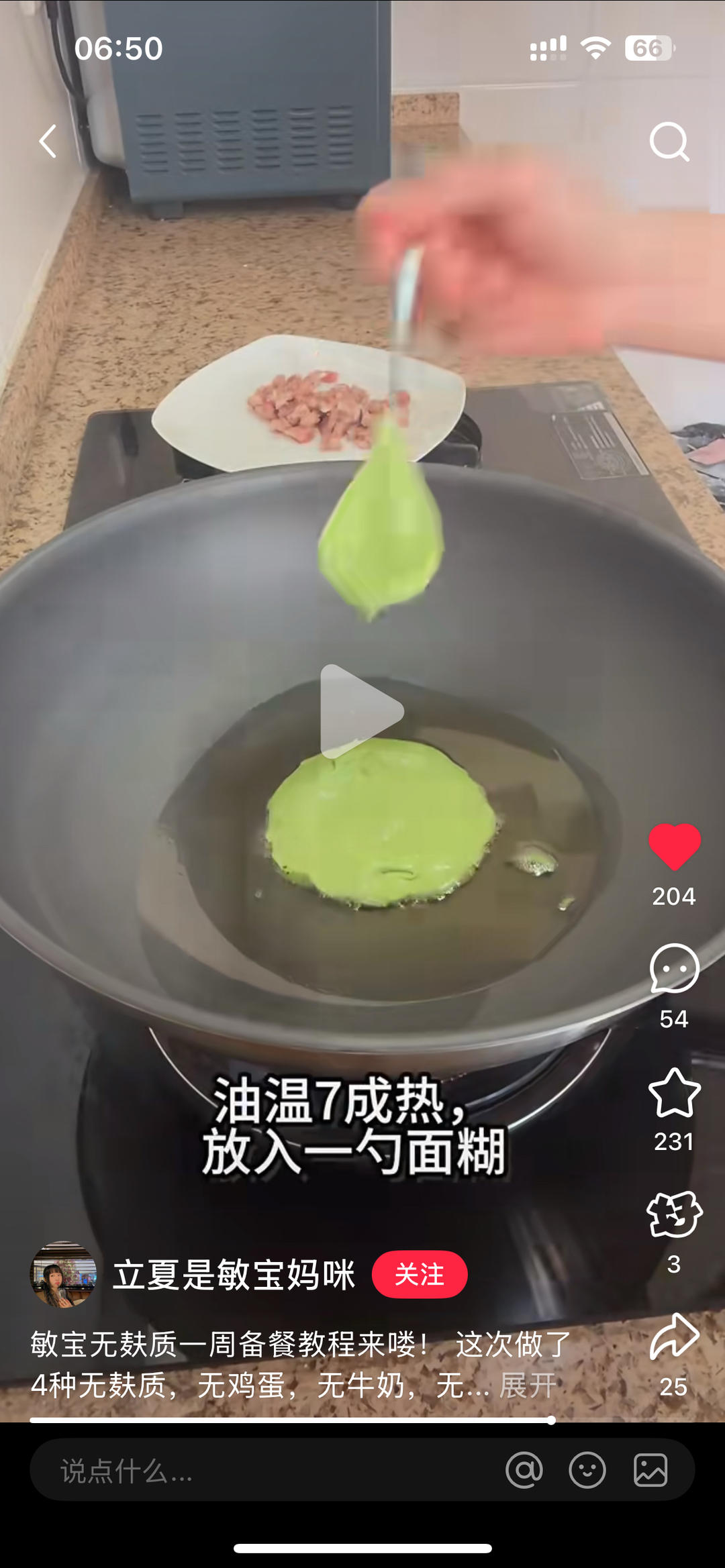Unlike the video to remove the heart
Screen dimensions: 725x1568
click(674, 848)
